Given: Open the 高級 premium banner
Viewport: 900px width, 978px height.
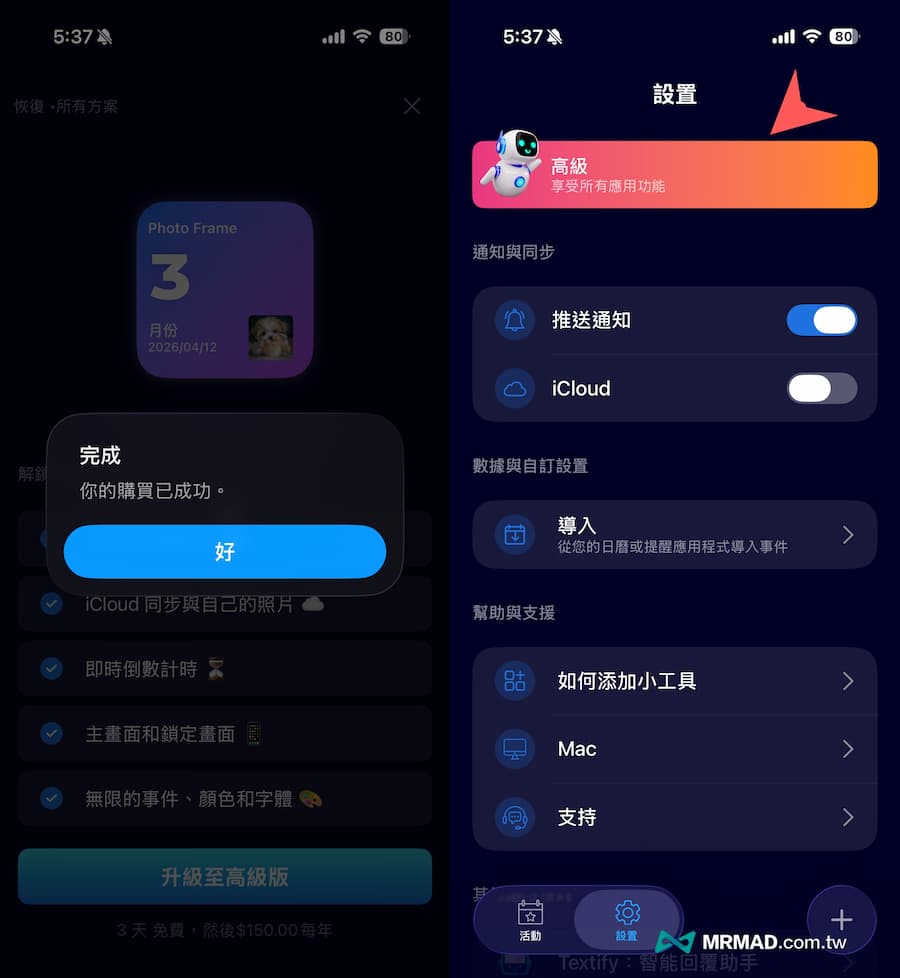Looking at the screenshot, I should pos(674,175).
